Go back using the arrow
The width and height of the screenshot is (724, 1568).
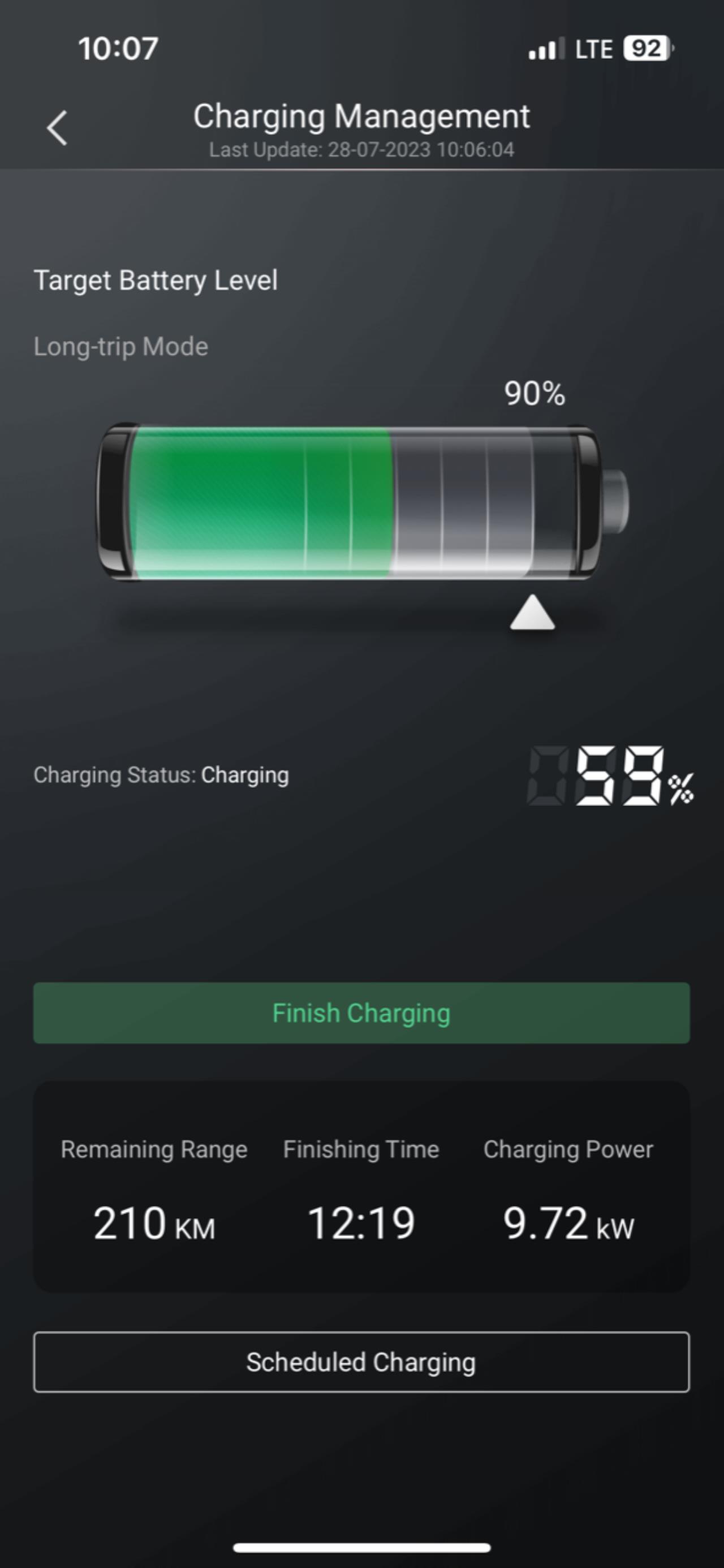[x=57, y=128]
